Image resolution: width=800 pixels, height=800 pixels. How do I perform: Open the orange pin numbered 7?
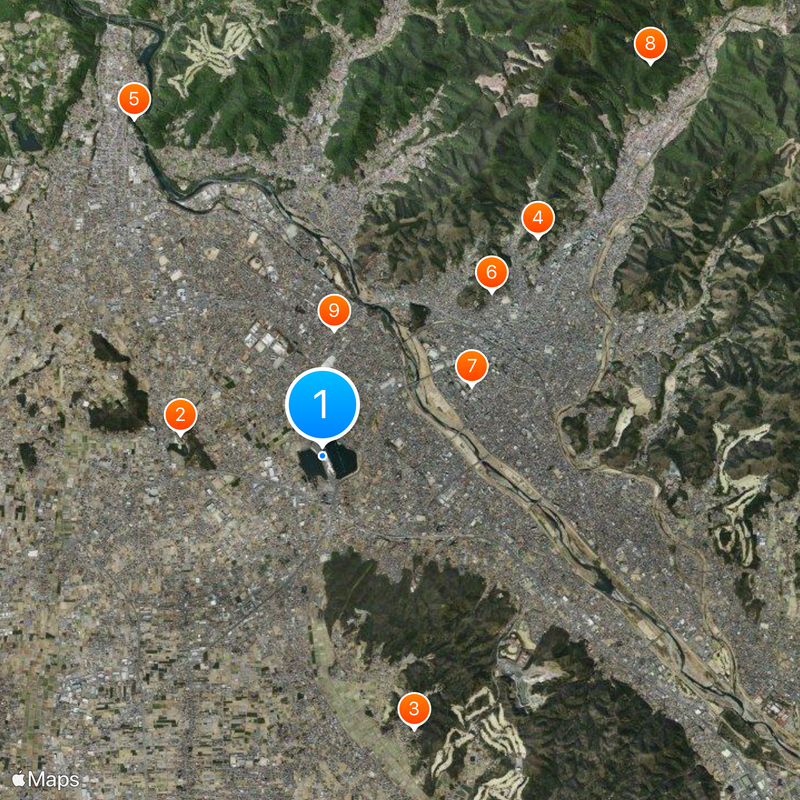click(472, 366)
